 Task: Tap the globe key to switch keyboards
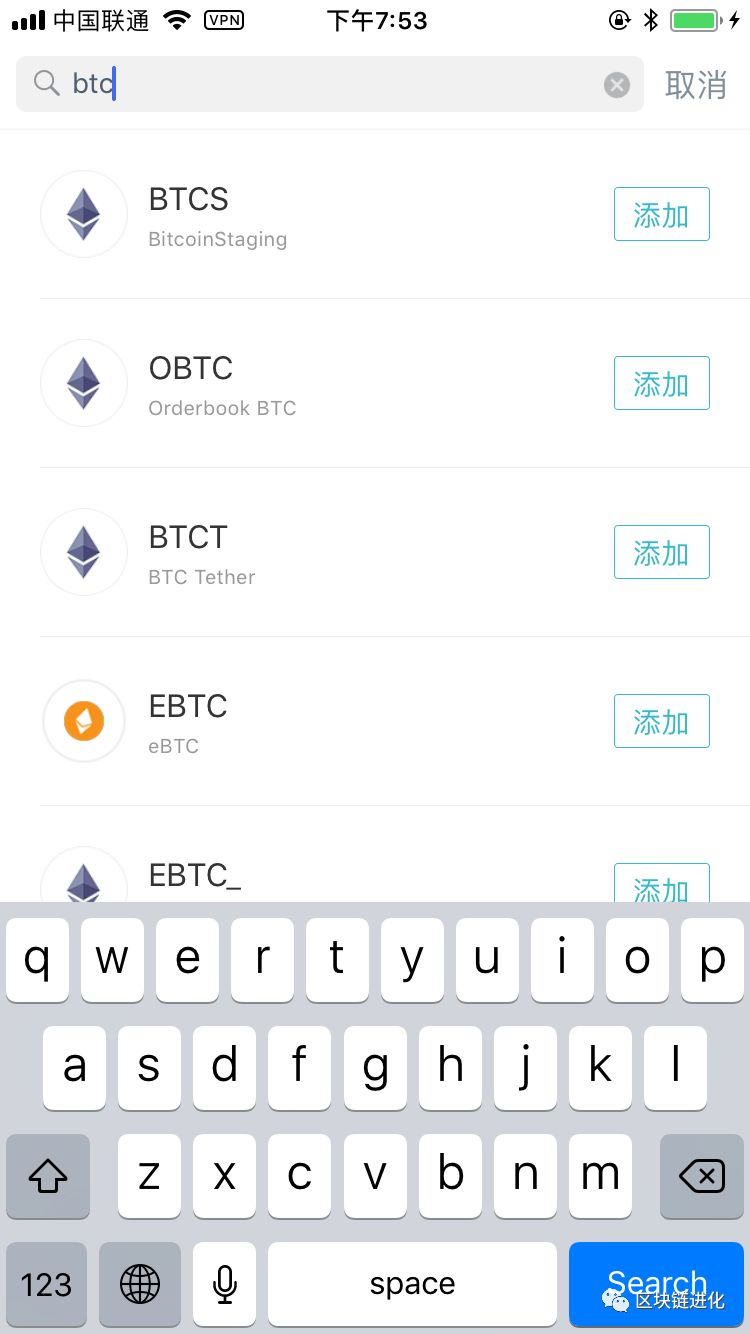click(x=140, y=1284)
